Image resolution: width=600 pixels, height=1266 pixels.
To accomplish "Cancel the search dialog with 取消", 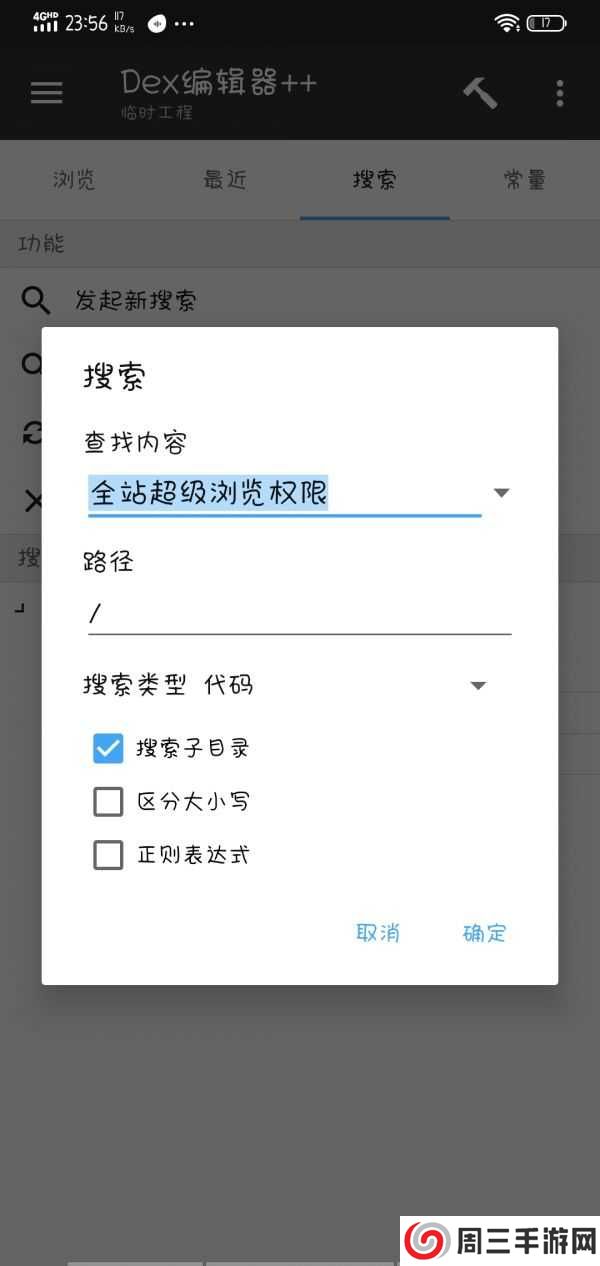I will click(x=378, y=933).
